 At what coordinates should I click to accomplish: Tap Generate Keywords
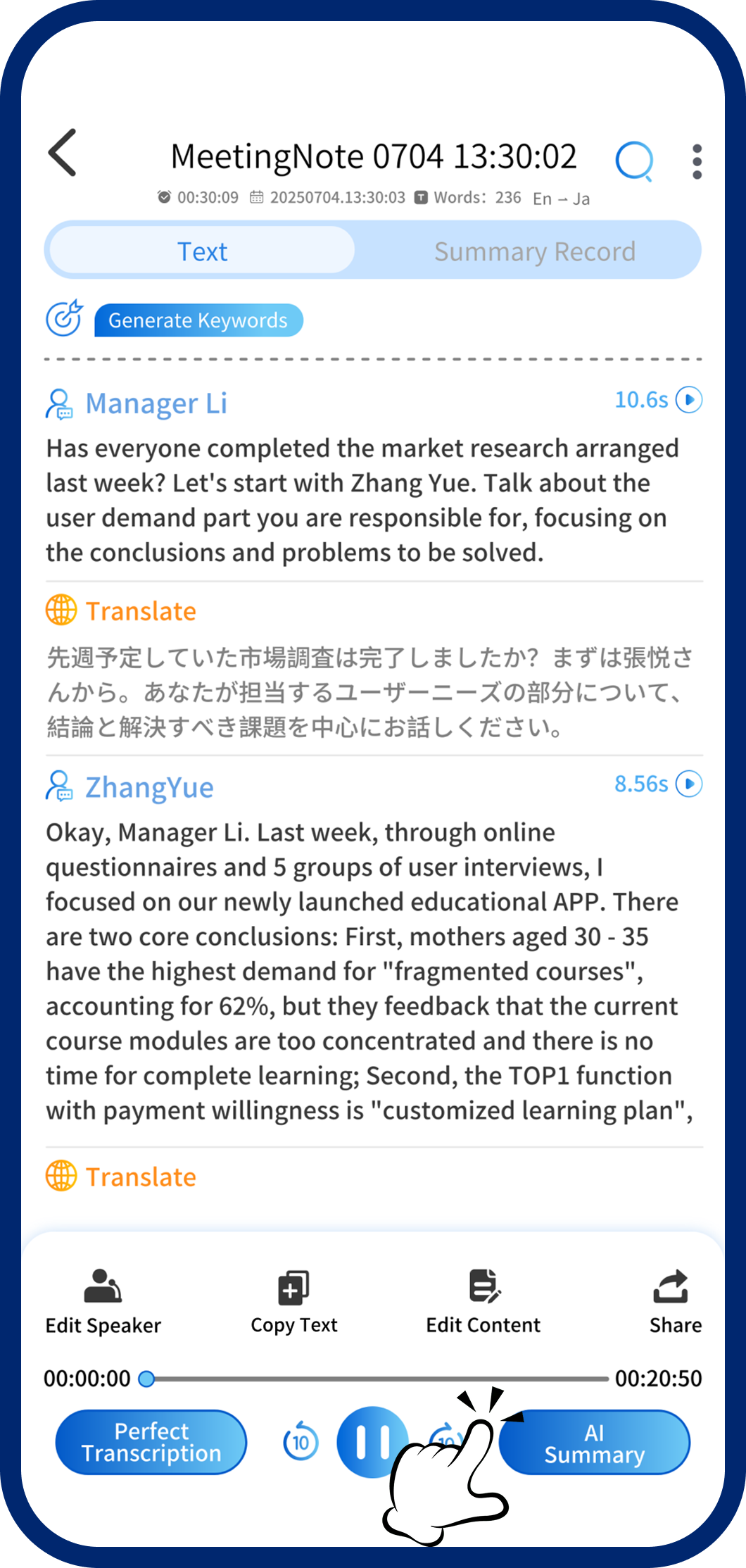tap(198, 320)
